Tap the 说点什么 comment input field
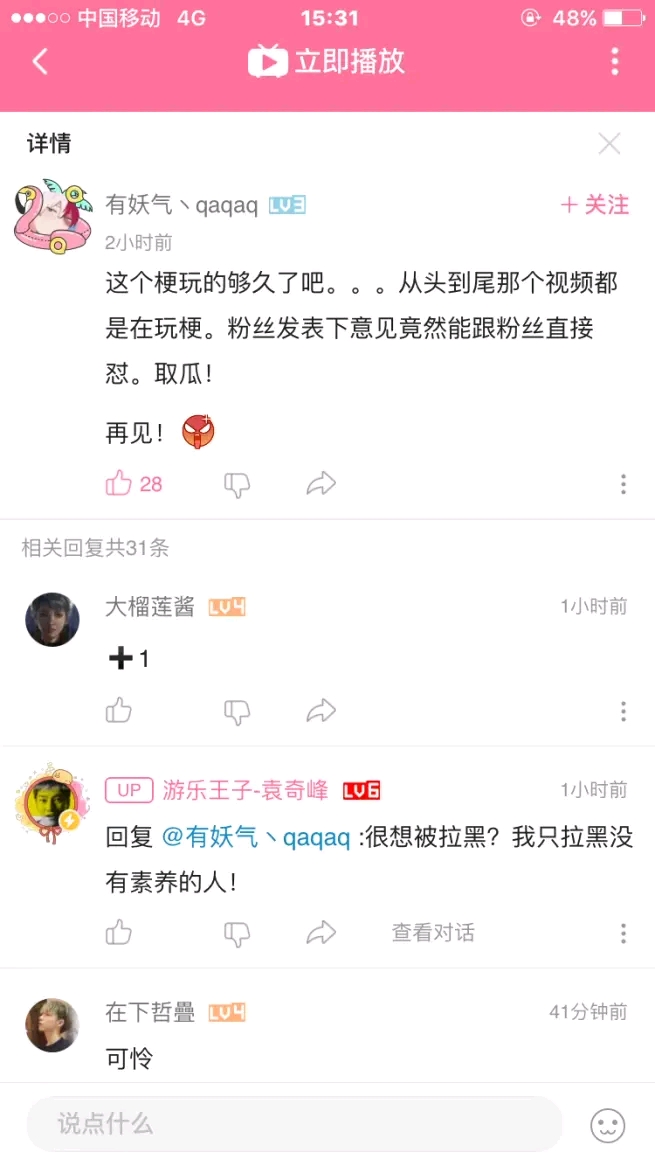This screenshot has height=1166, width=655. click(x=294, y=1124)
